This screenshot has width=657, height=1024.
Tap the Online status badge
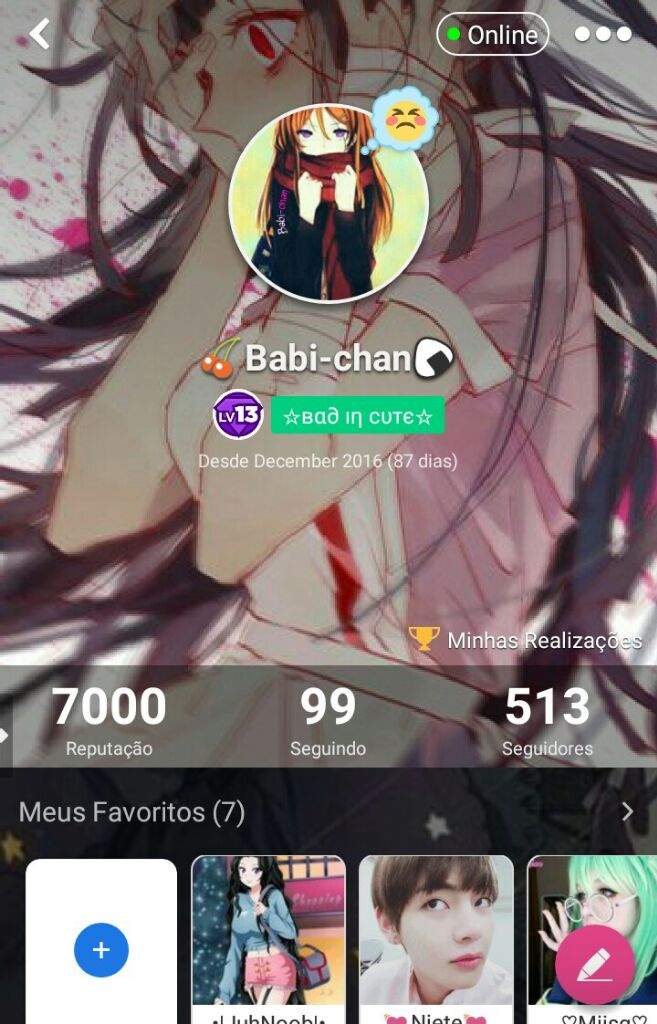click(x=493, y=35)
